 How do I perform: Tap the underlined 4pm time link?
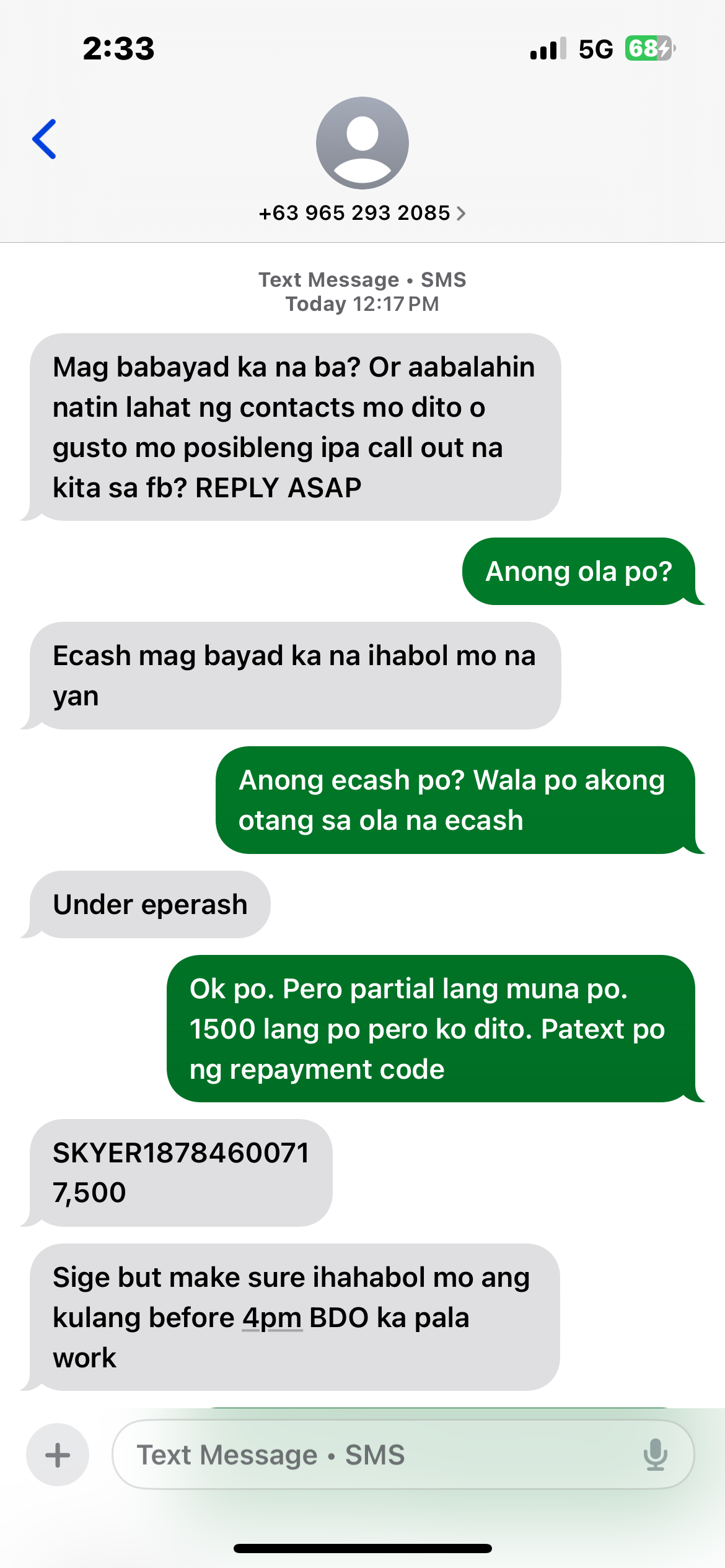click(271, 1317)
